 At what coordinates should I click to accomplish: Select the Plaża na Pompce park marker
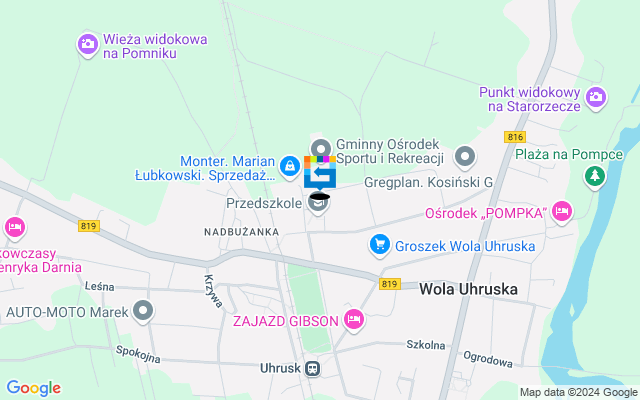click(x=594, y=176)
